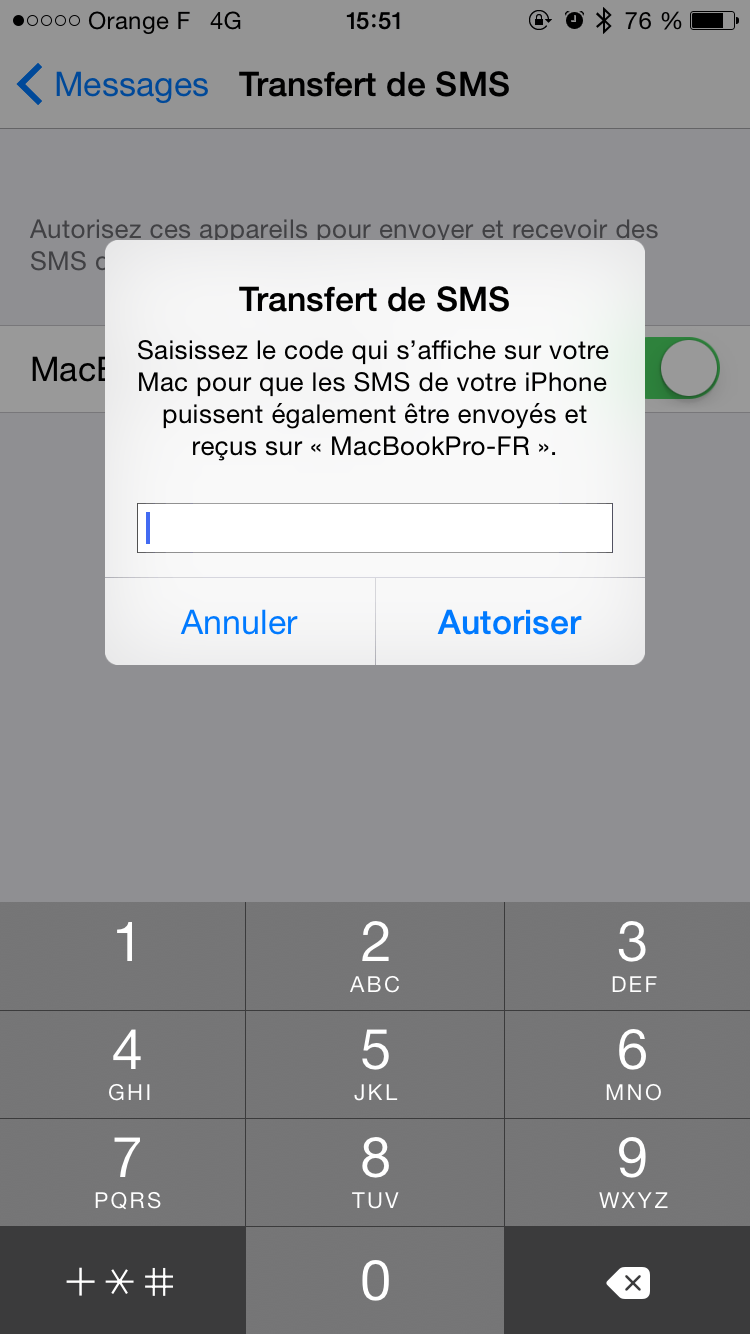Tap the Annuler button in the dialog
Viewport: 750px width, 1334px height.
point(240,622)
